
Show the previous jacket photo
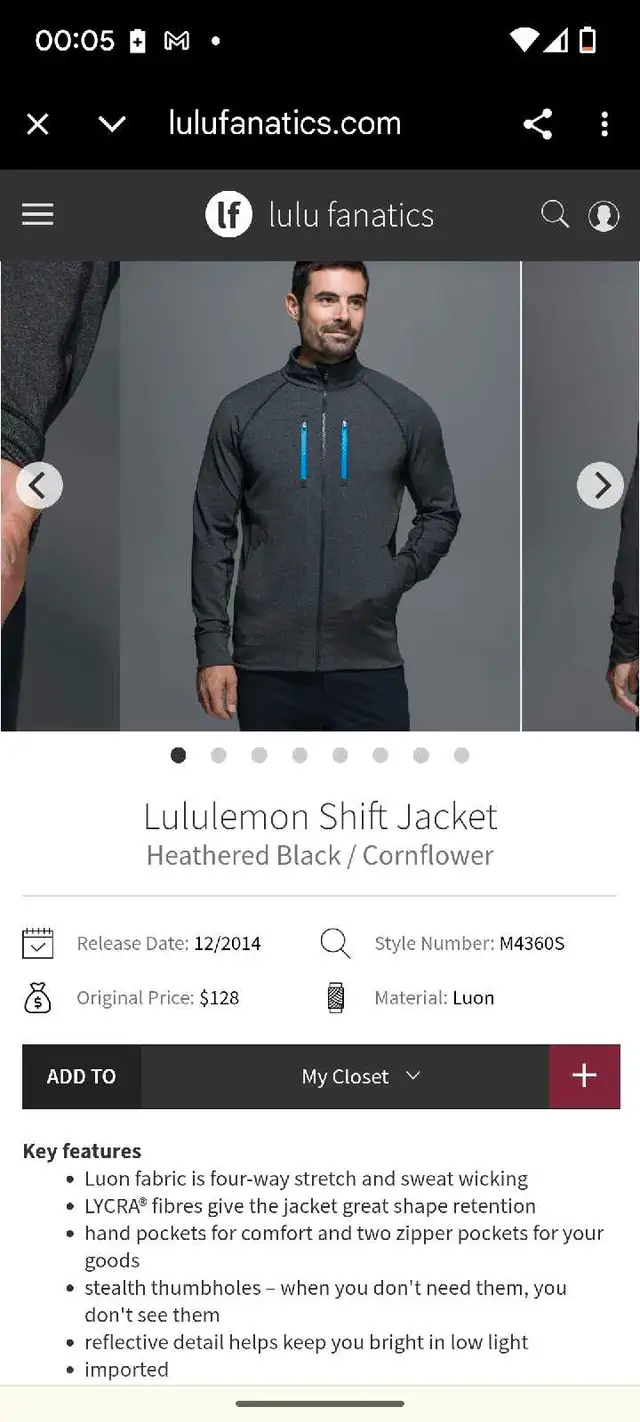40,485
